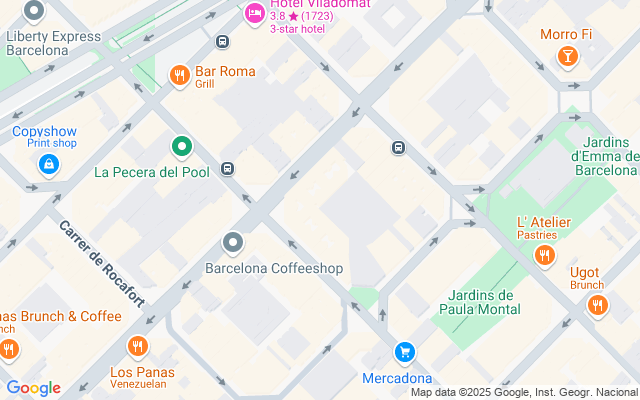Select the L'Atelier pastries pin
The height and width of the screenshot is (400, 640).
point(544,257)
